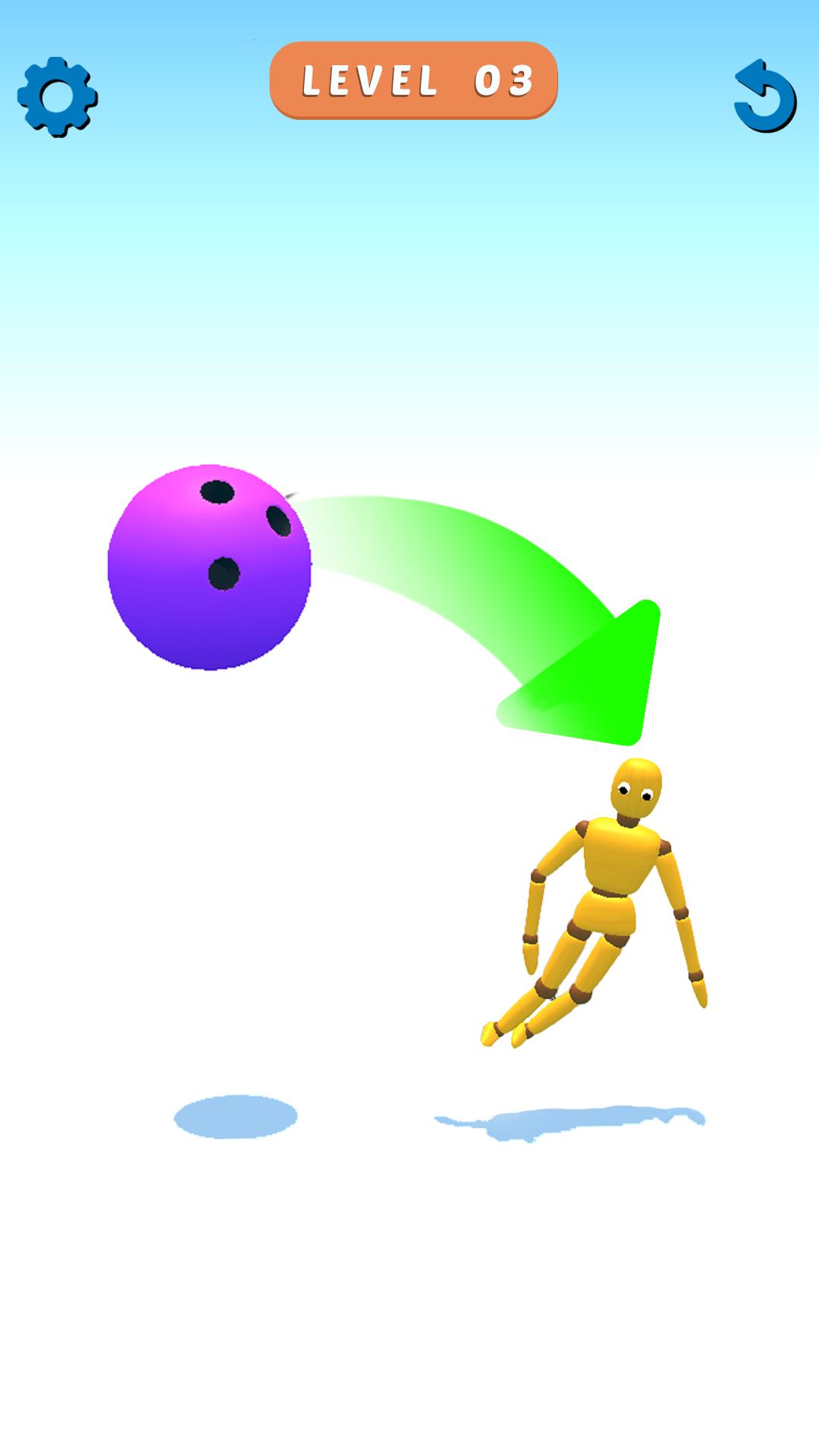
Task: Restart the level with the undo arrow
Action: coord(764,97)
